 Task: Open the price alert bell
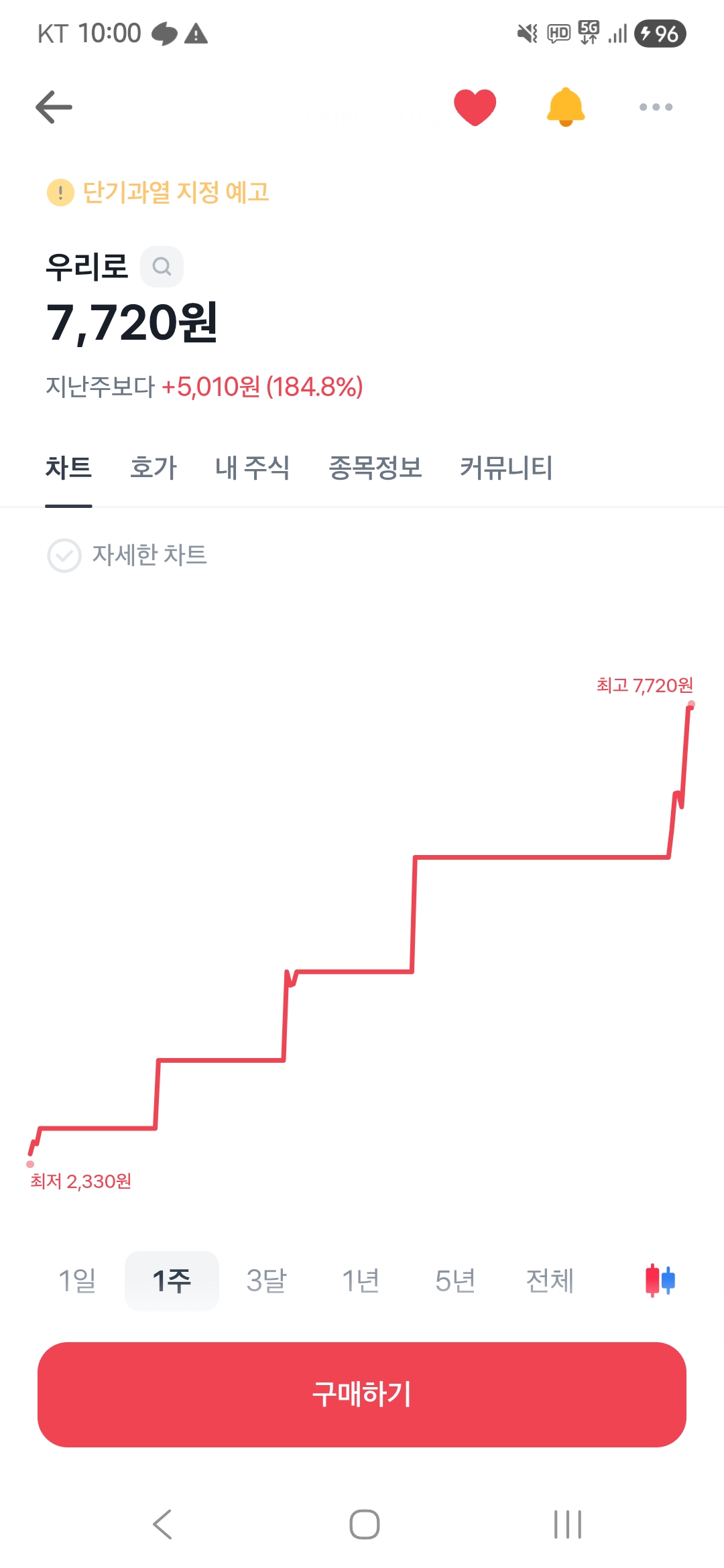pyautogui.click(x=566, y=107)
